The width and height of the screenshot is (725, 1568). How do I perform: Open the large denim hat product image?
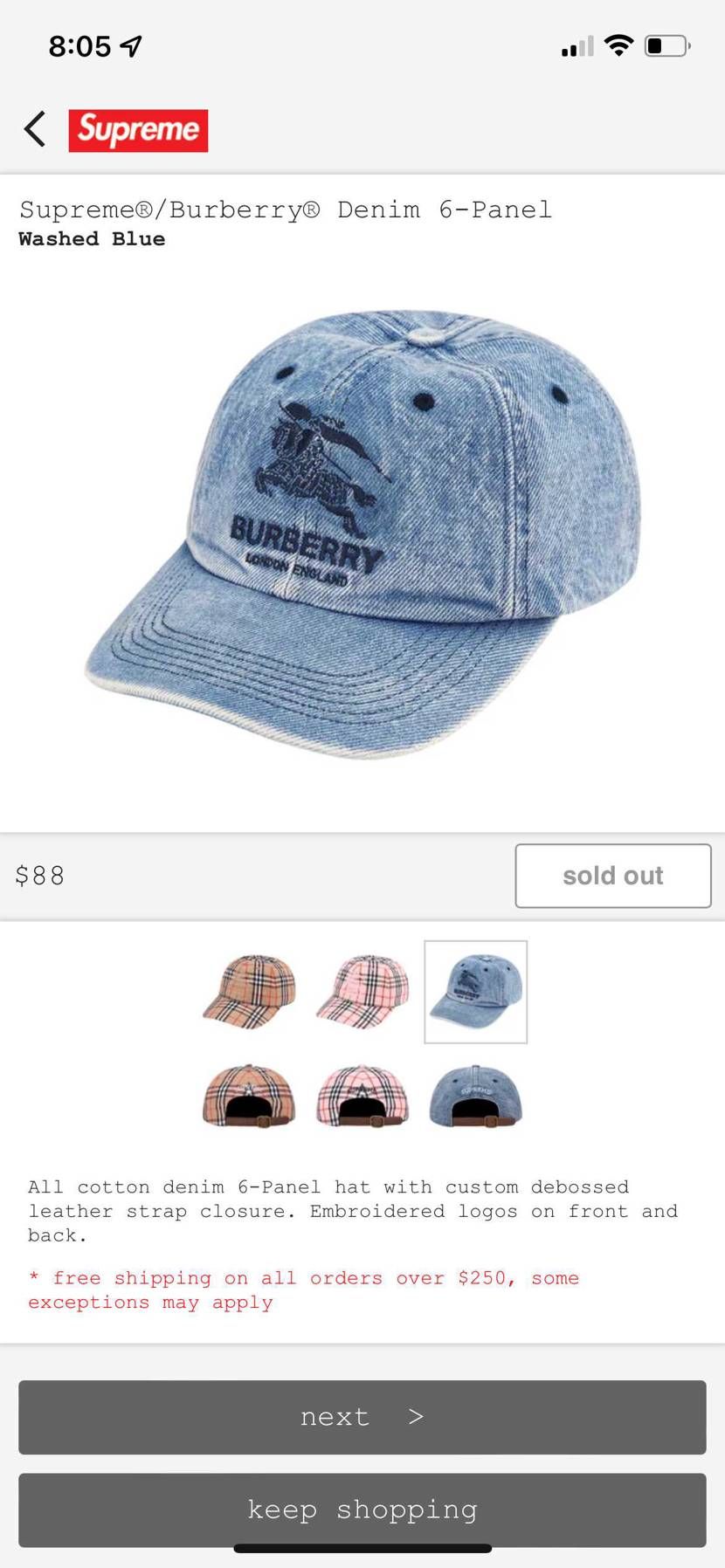(362, 534)
